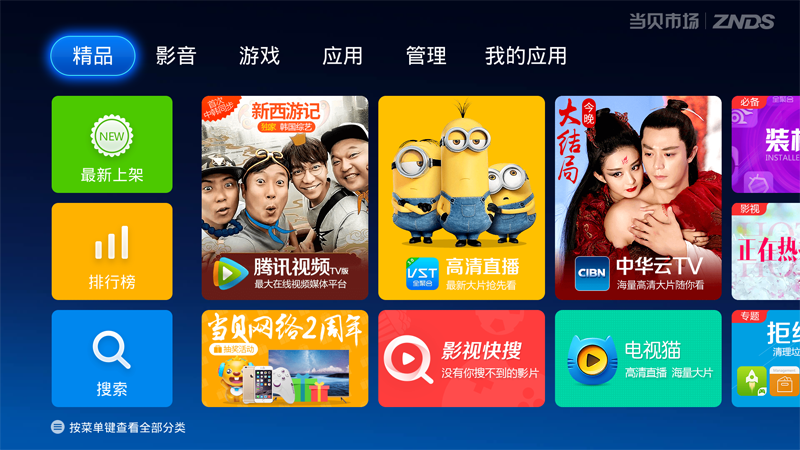Open the 电视猫 app card
The height and width of the screenshot is (450, 800).
pyautogui.click(x=638, y=358)
